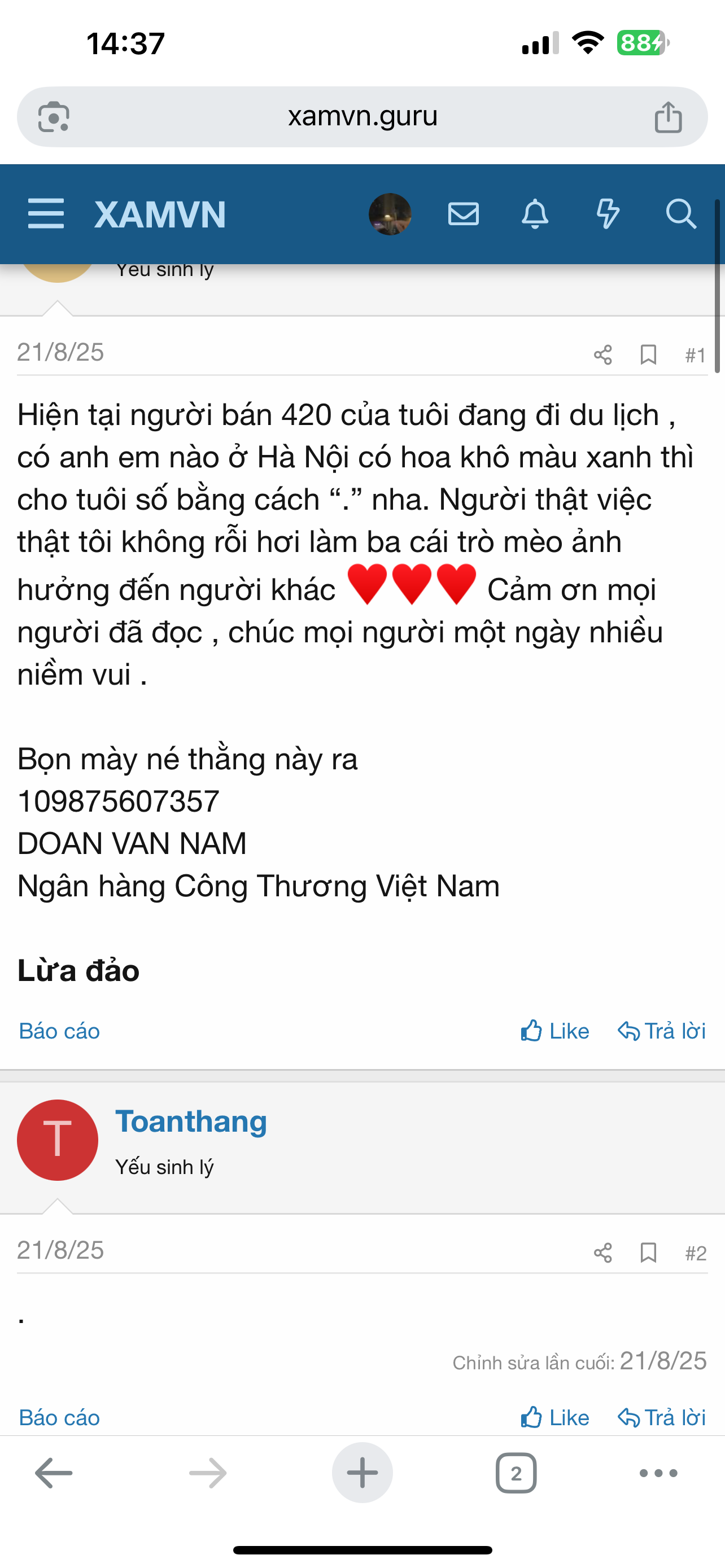This screenshot has width=725, height=1568.
Task: Bookmark post #1
Action: point(648,354)
